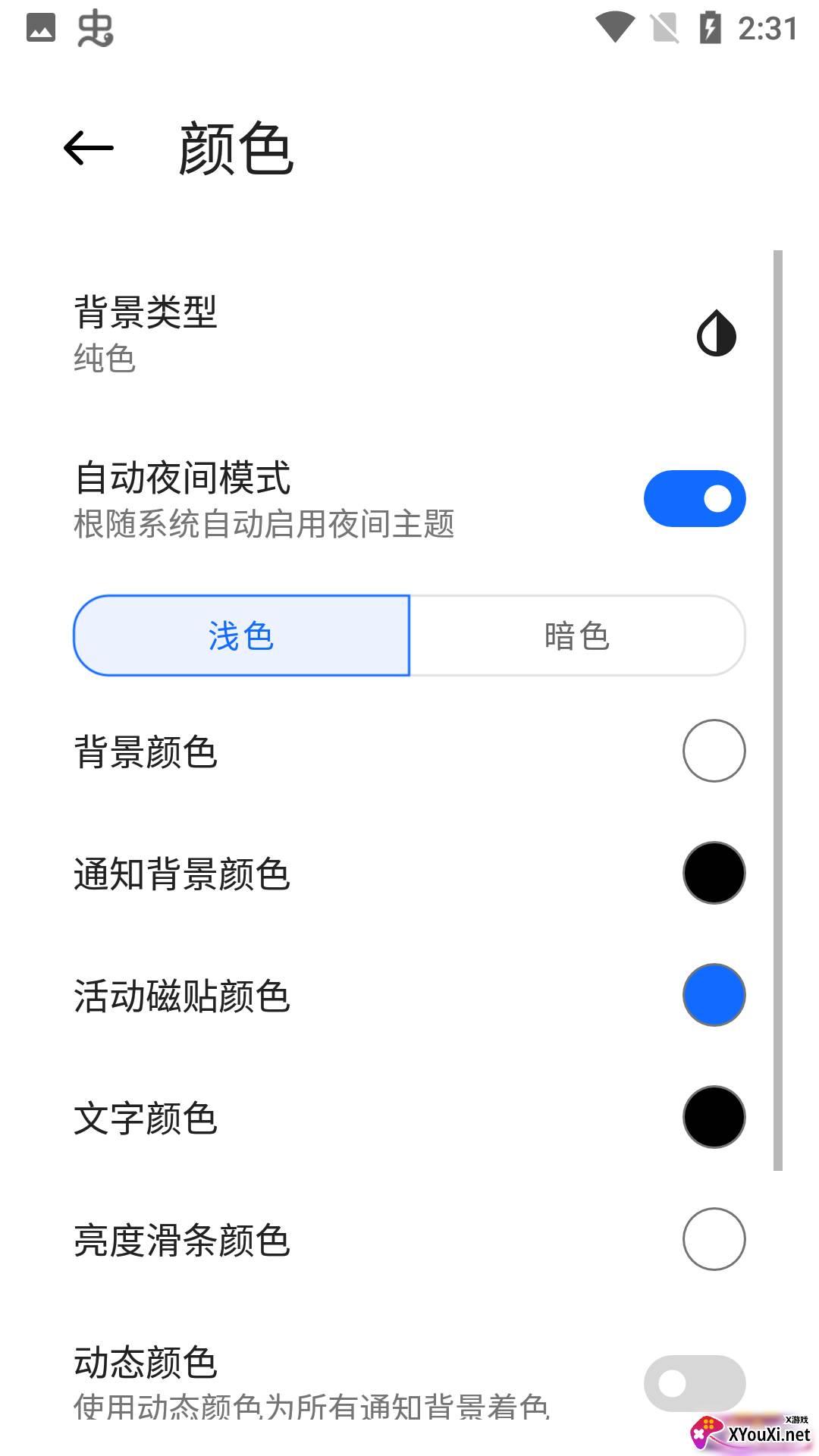Pick the 背景颜色 color swatch
819x1456 pixels.
click(714, 751)
